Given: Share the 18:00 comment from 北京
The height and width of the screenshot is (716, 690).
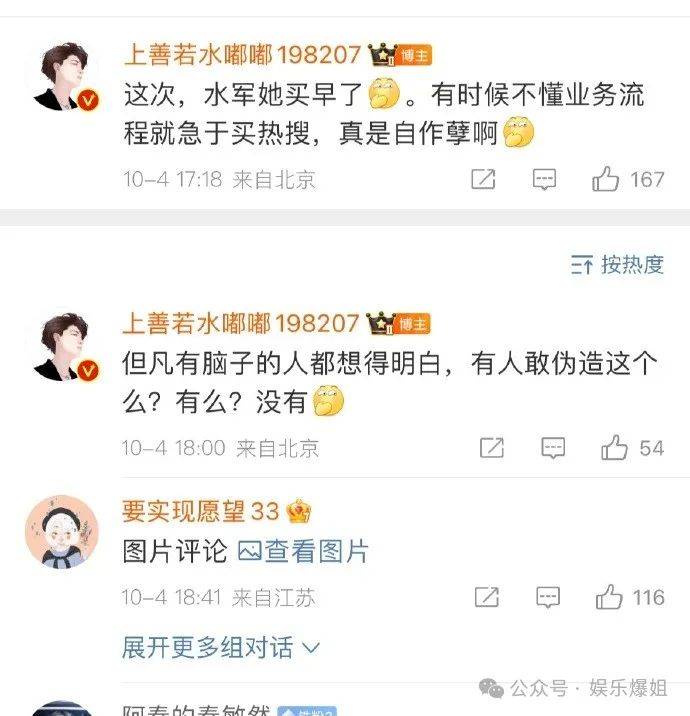Looking at the screenshot, I should click(491, 448).
